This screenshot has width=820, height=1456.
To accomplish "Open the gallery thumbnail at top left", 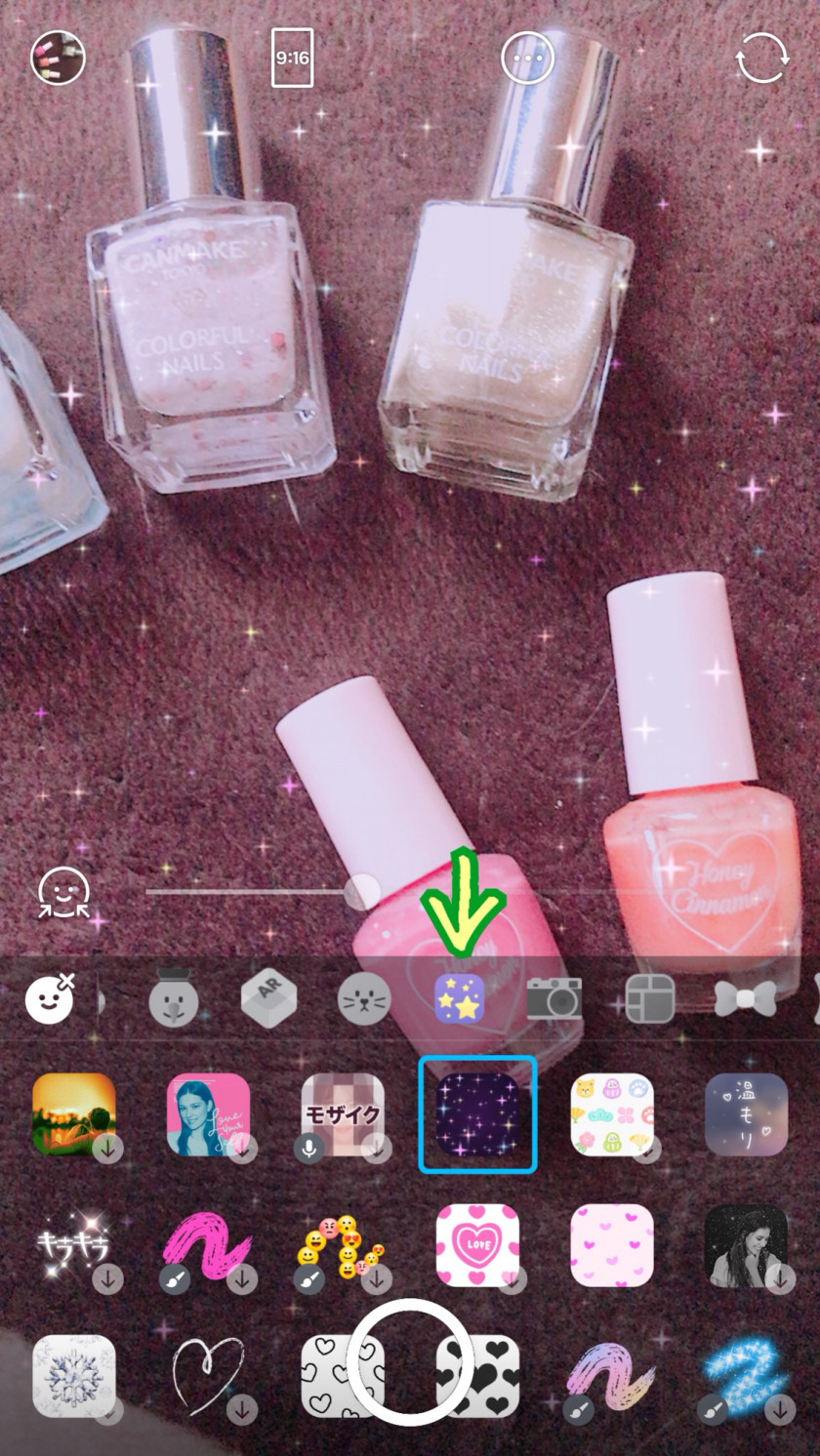I will pyautogui.click(x=58, y=58).
